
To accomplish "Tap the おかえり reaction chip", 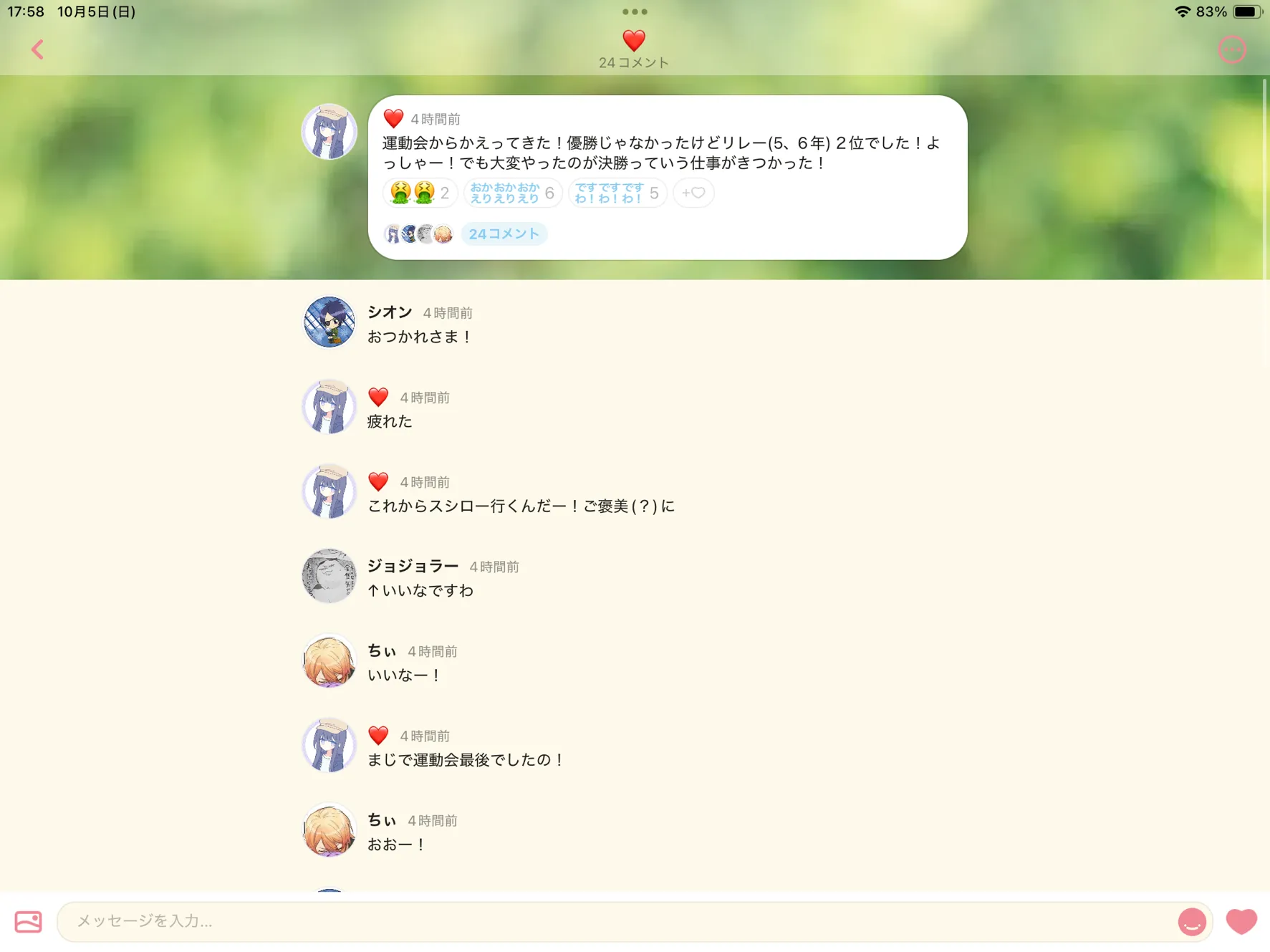I will click(513, 193).
